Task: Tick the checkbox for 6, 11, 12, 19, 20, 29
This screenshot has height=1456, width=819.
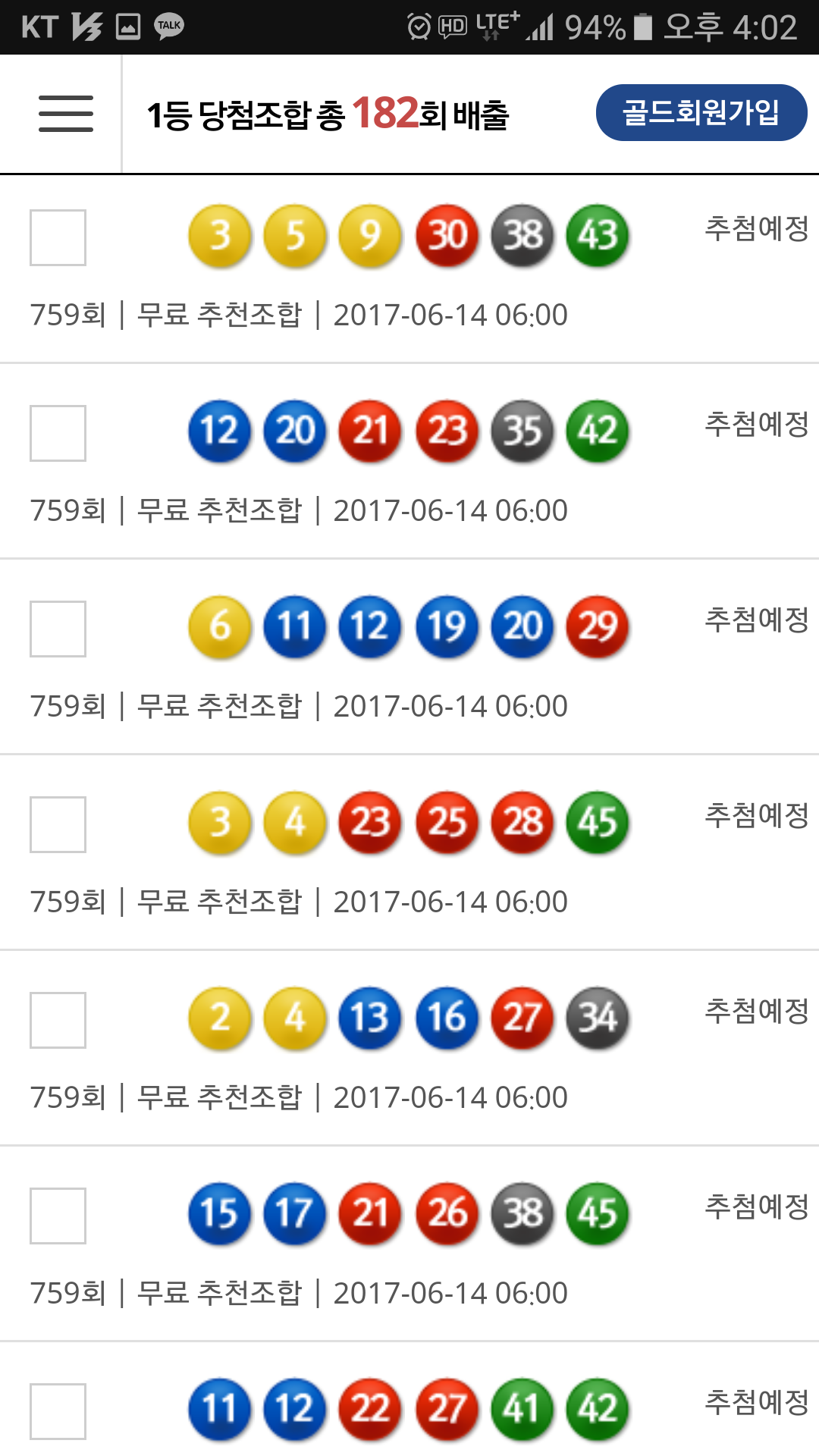Action: point(58,629)
